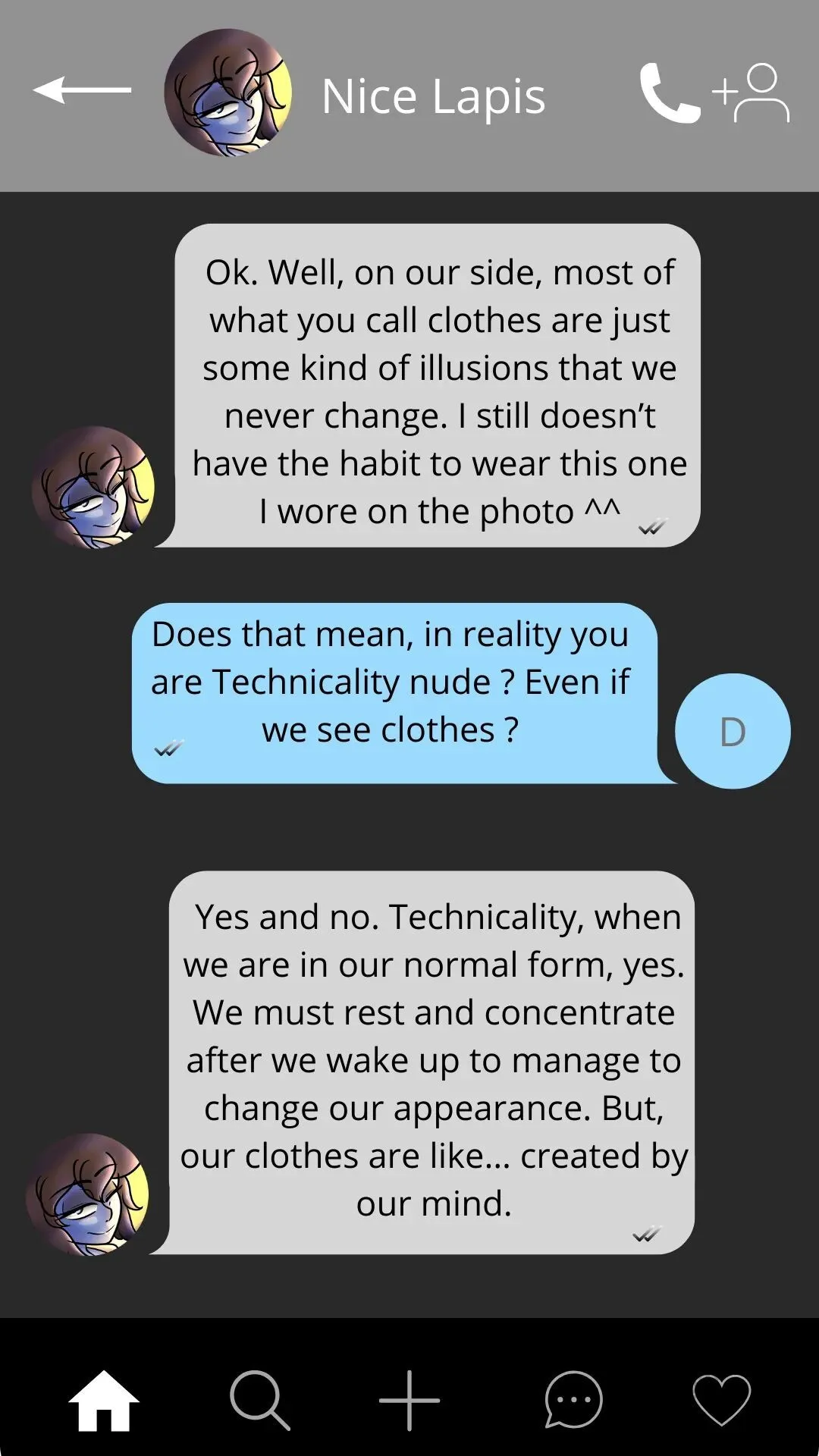The height and width of the screenshot is (1456, 819).
Task: Open Nice Lapis profile picture in header
Action: tap(228, 93)
